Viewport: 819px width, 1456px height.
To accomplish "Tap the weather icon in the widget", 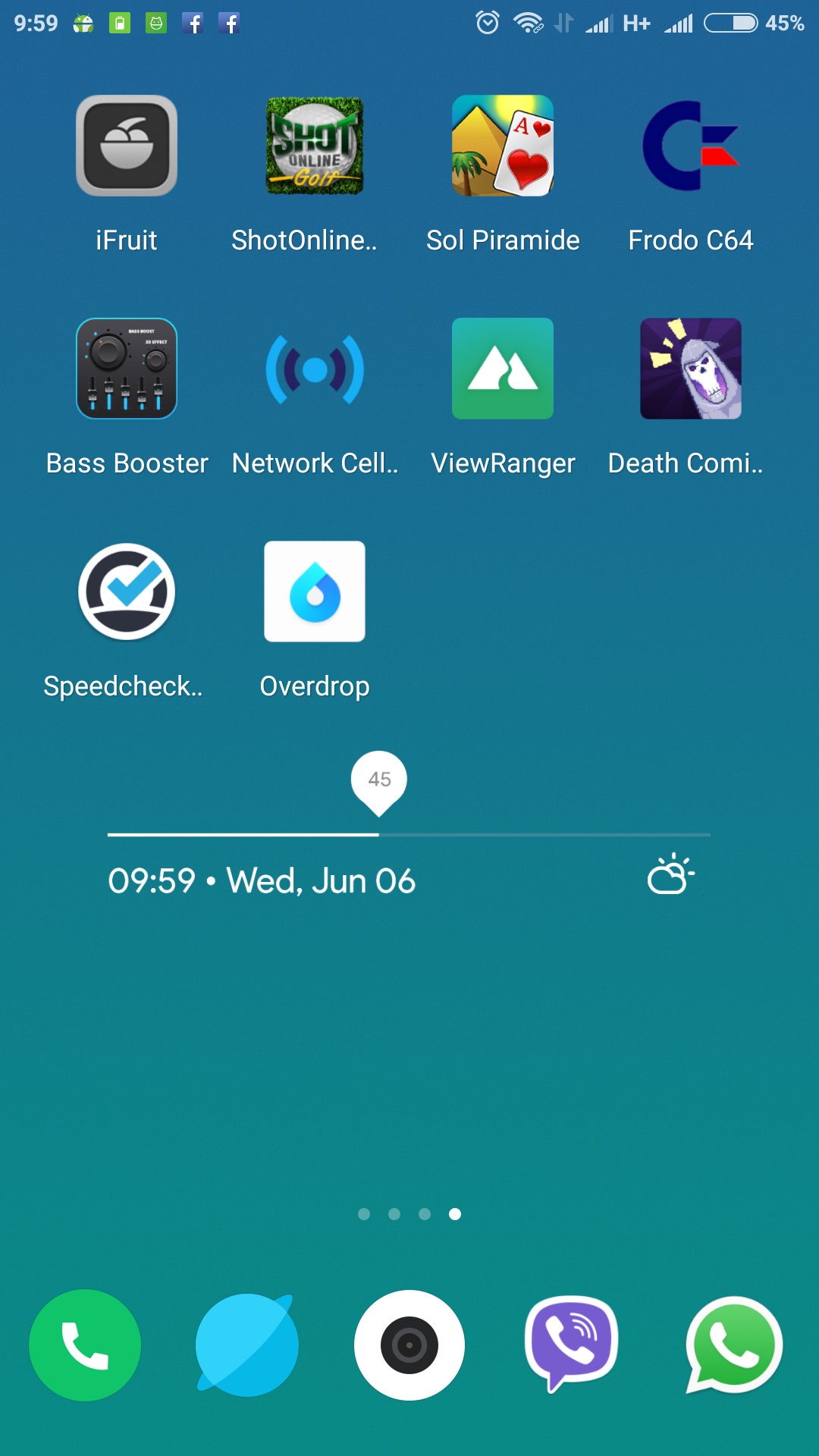I will [x=670, y=876].
